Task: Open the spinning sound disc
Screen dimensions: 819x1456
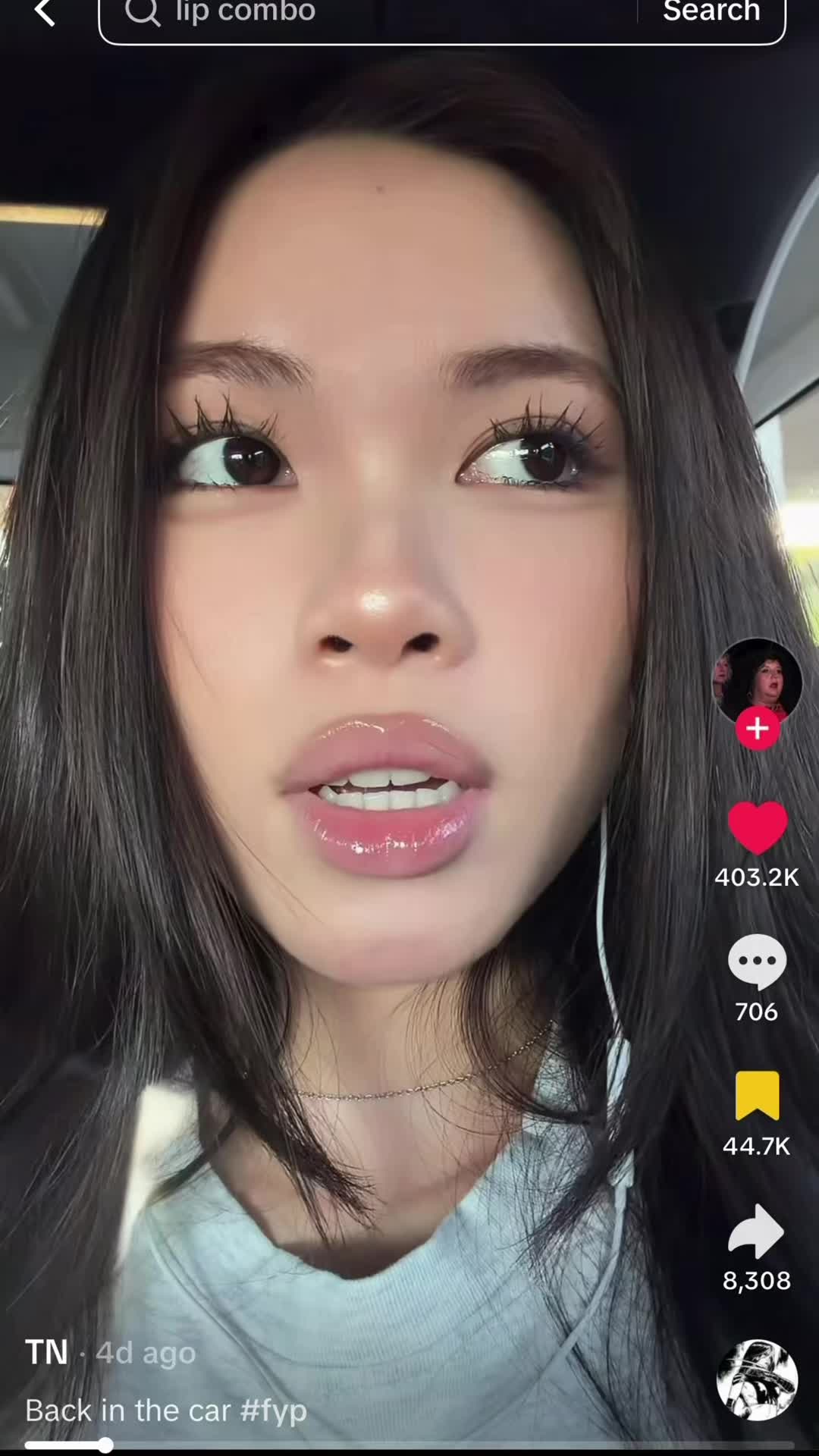Action: 757,1379
